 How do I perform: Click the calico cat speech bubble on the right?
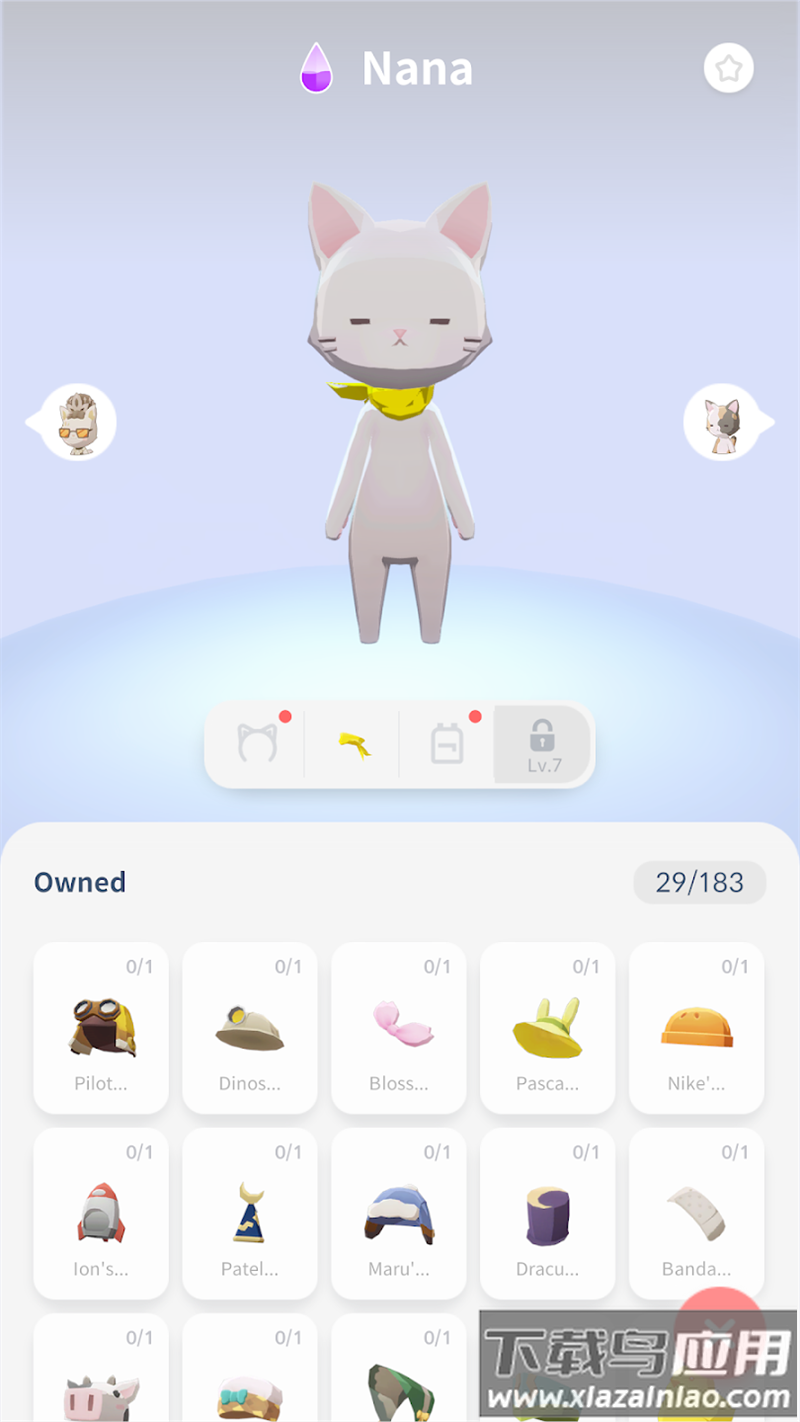[728, 420]
